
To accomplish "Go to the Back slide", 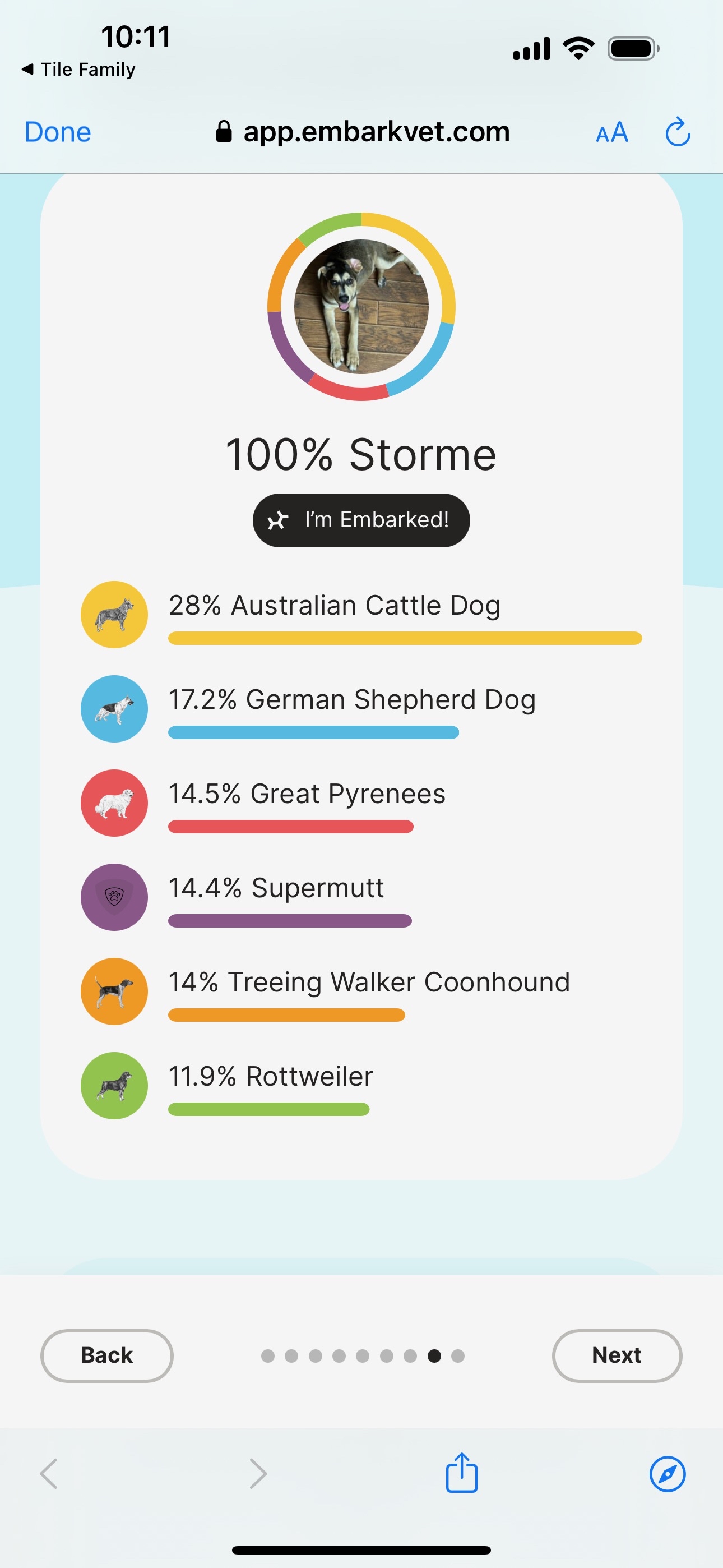I will point(107,1355).
